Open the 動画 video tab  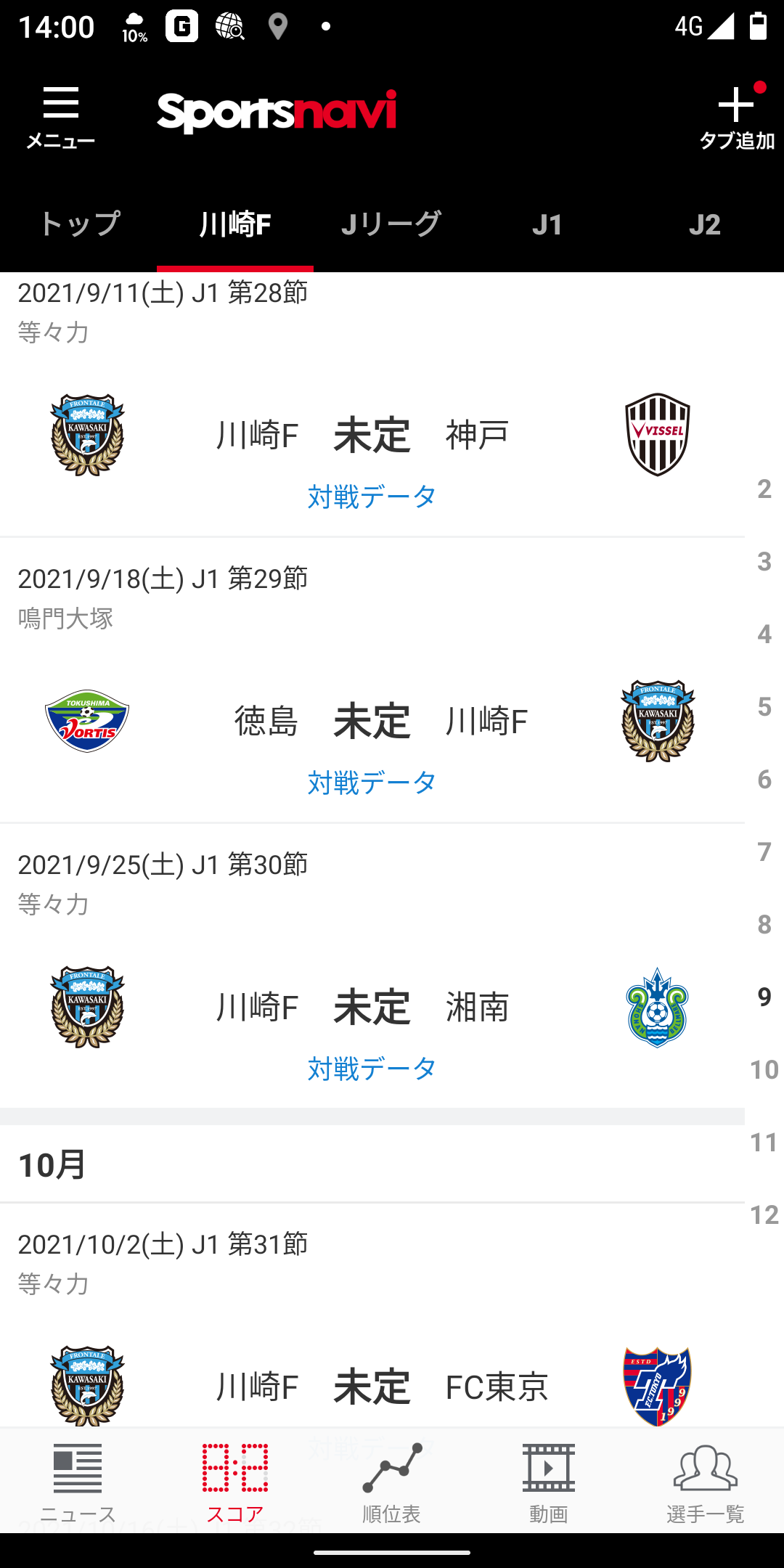(549, 1482)
